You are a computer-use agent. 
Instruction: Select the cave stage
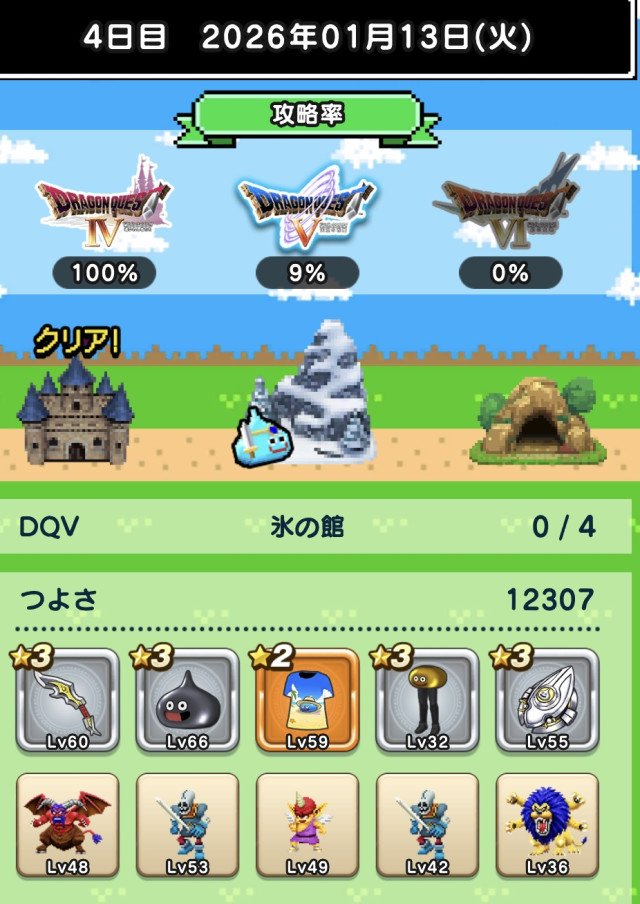tap(535, 418)
